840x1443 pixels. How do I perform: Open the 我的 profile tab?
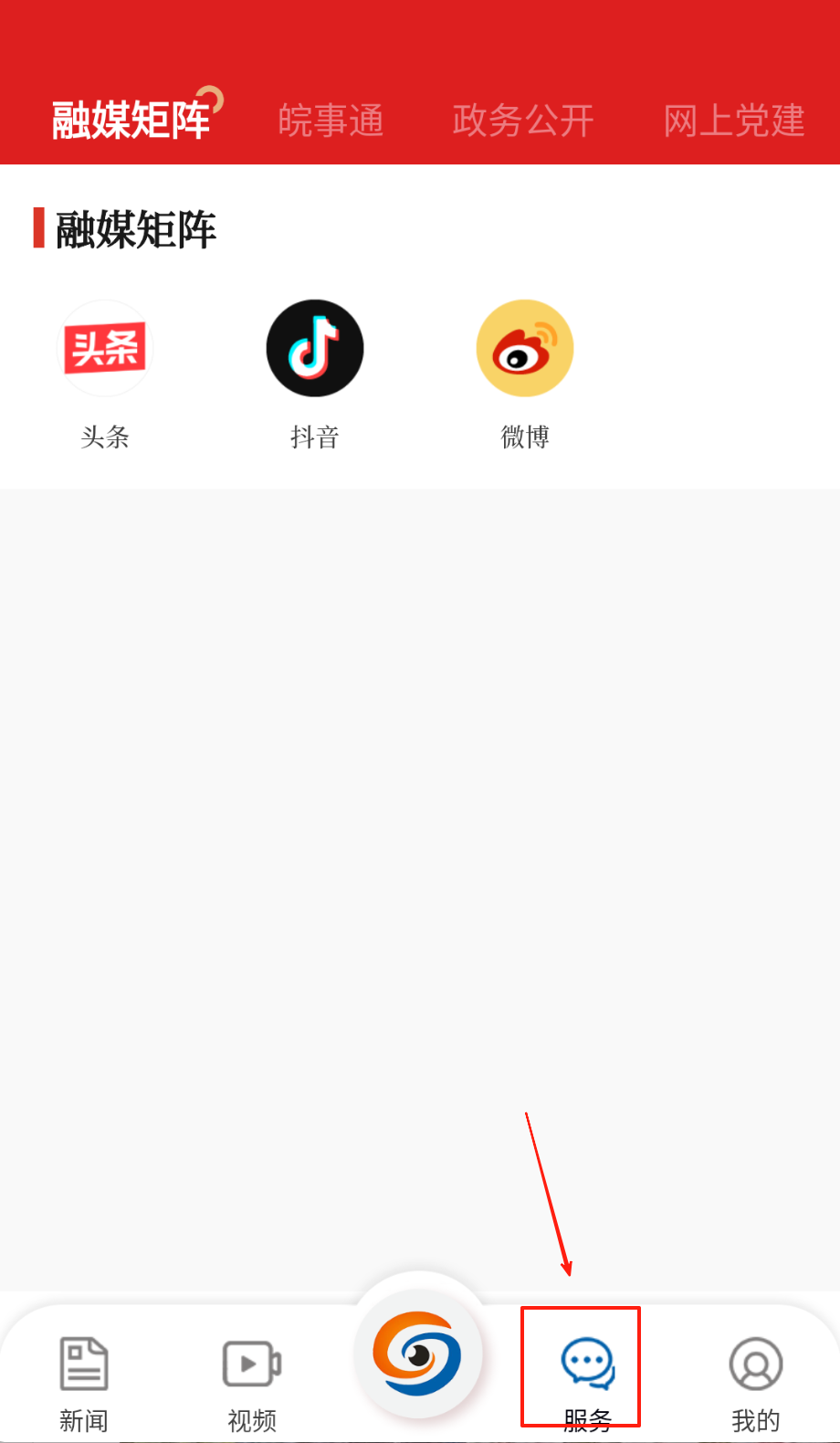tap(756, 1381)
